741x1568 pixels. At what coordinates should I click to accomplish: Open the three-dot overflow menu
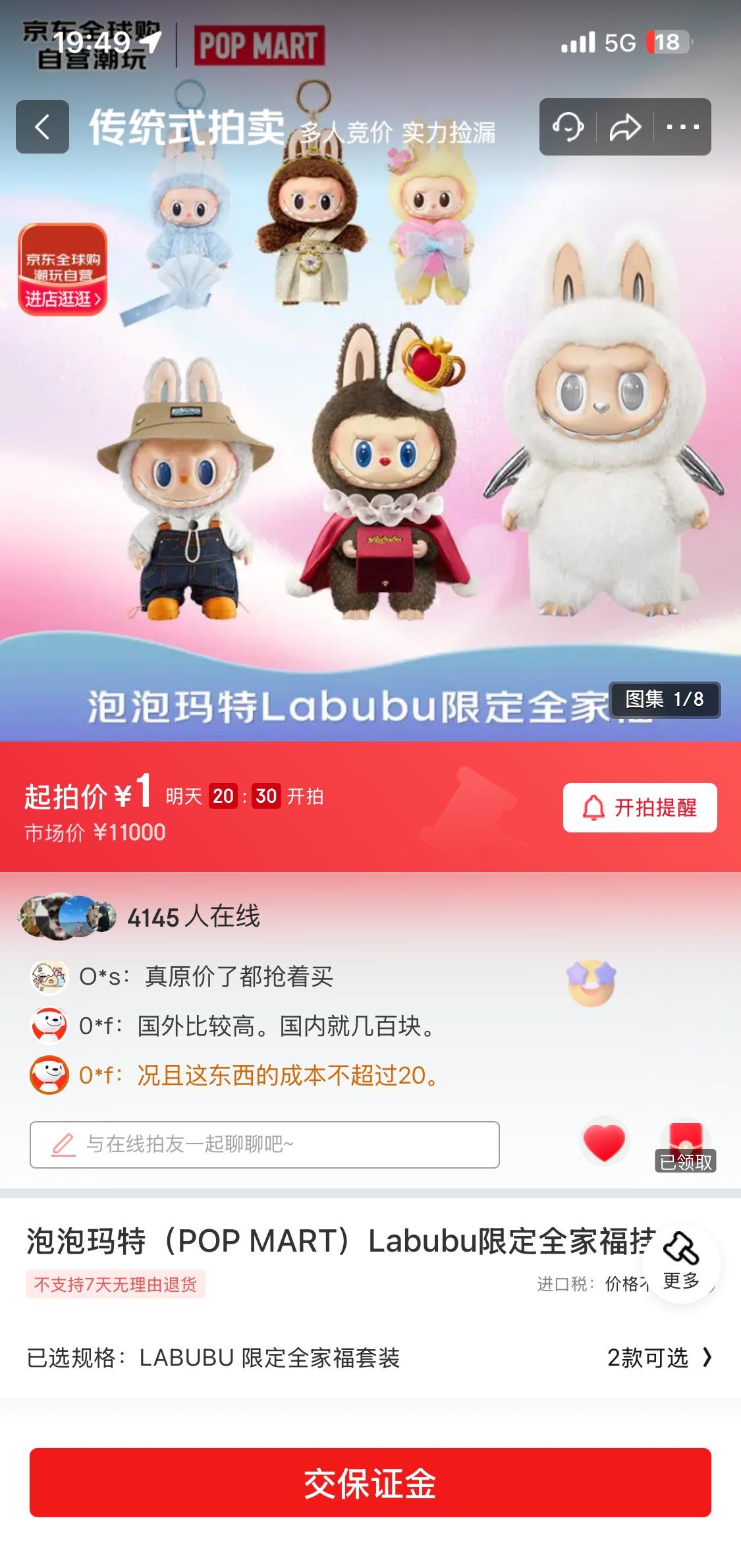pyautogui.click(x=682, y=127)
